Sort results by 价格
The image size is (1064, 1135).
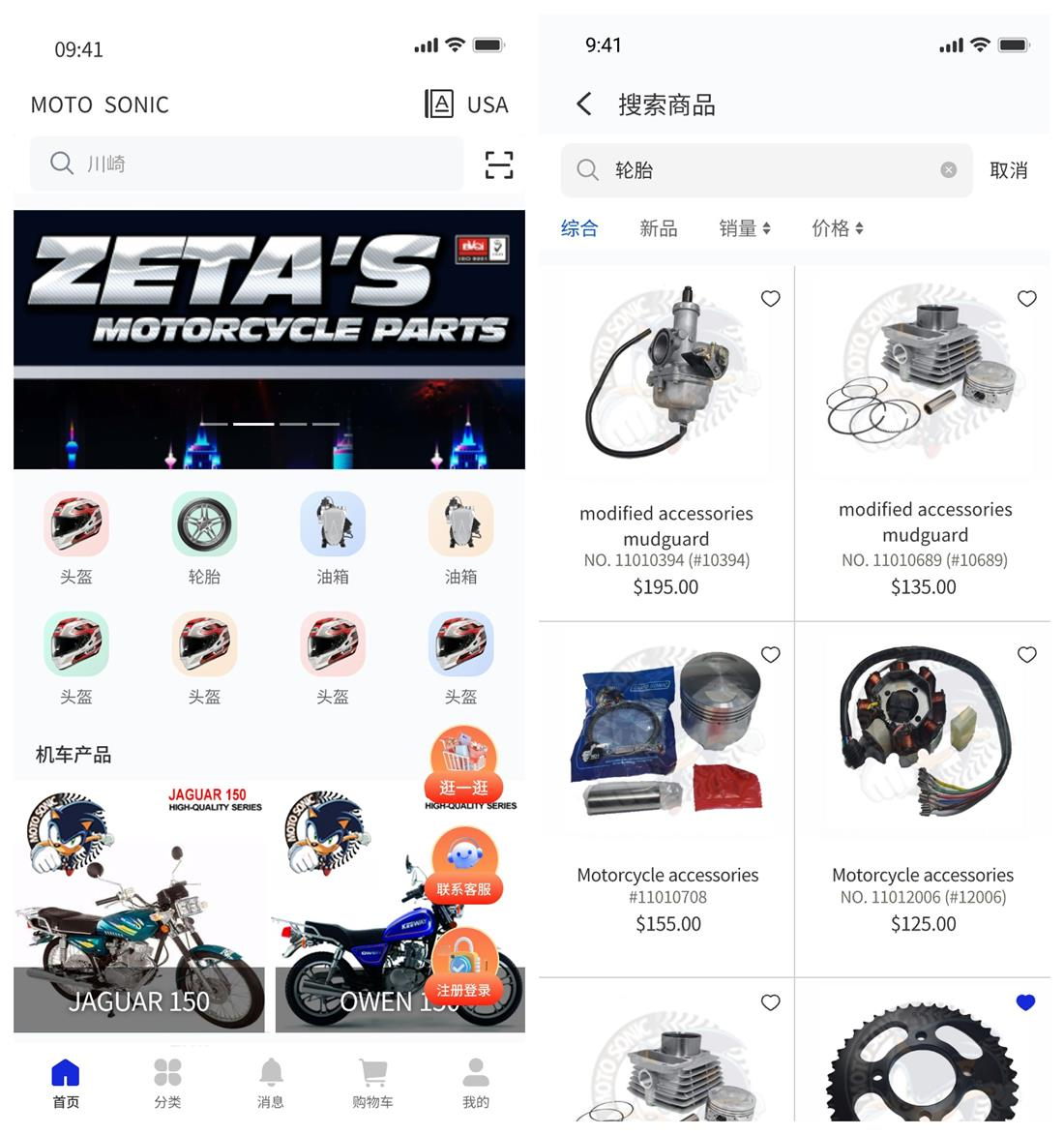(x=837, y=228)
